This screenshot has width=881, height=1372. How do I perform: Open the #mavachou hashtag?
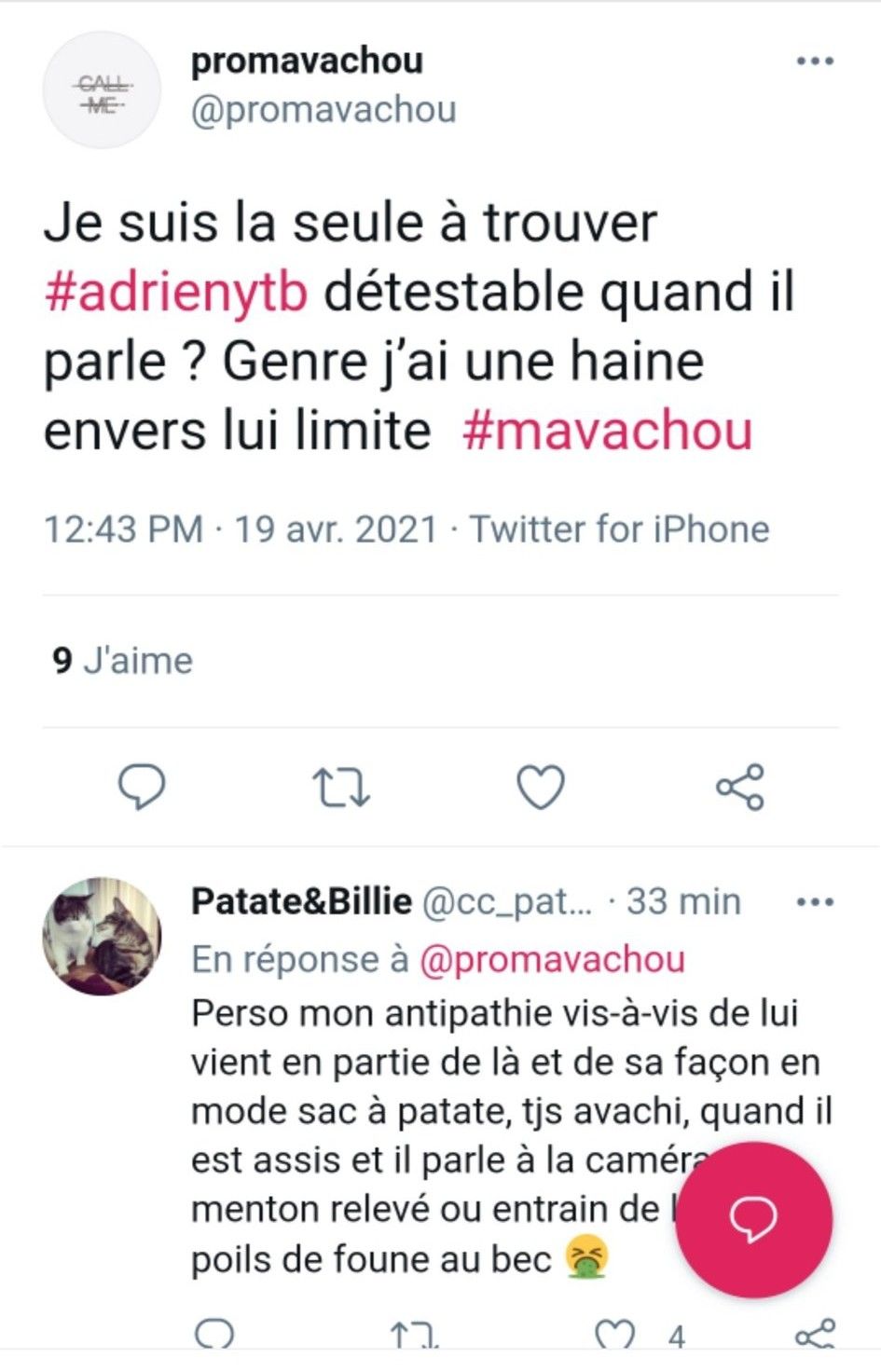tap(607, 432)
